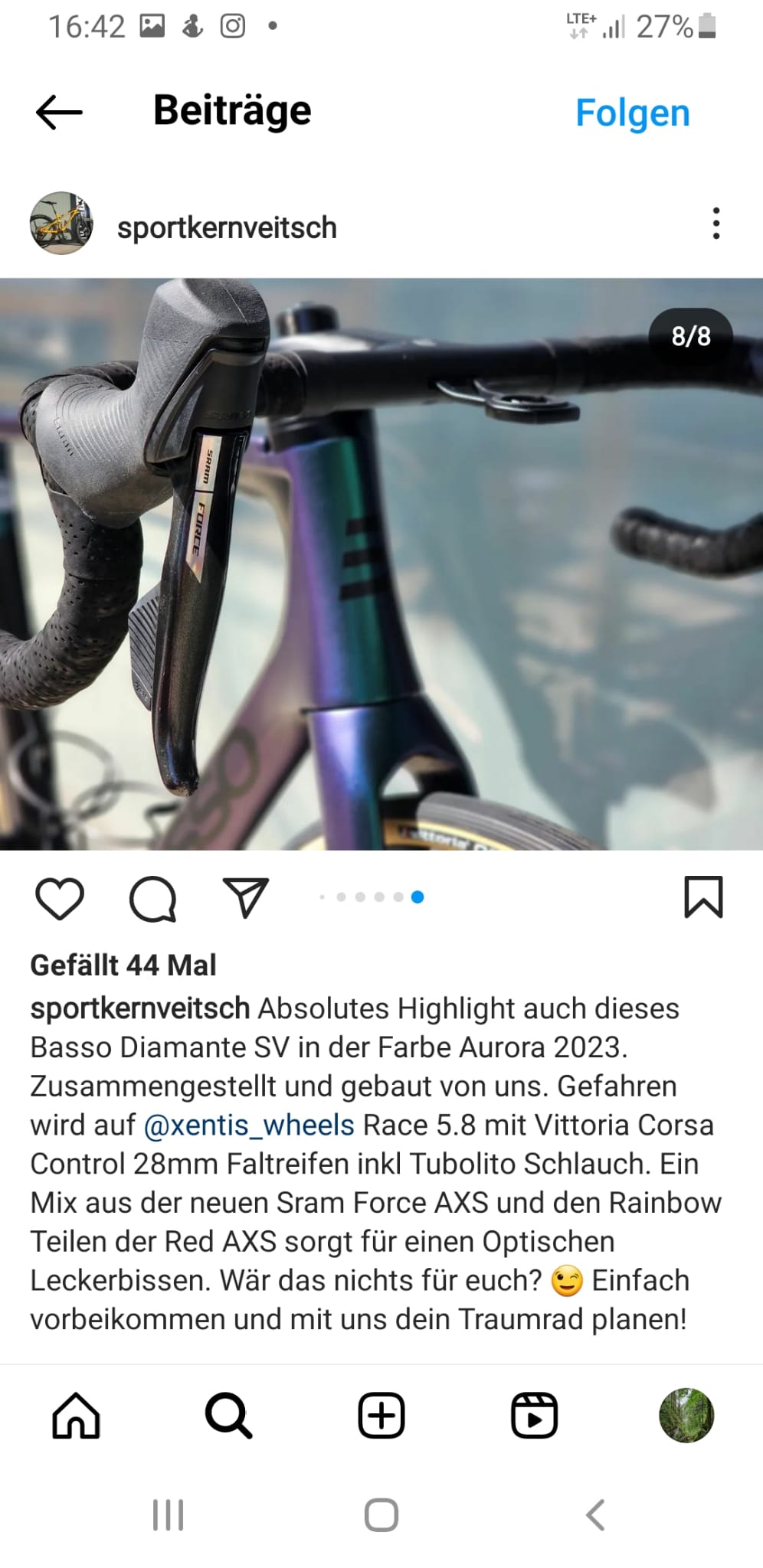Open the sportkernveitsch username in post header
Screen dimensions: 763x1568
click(x=227, y=227)
